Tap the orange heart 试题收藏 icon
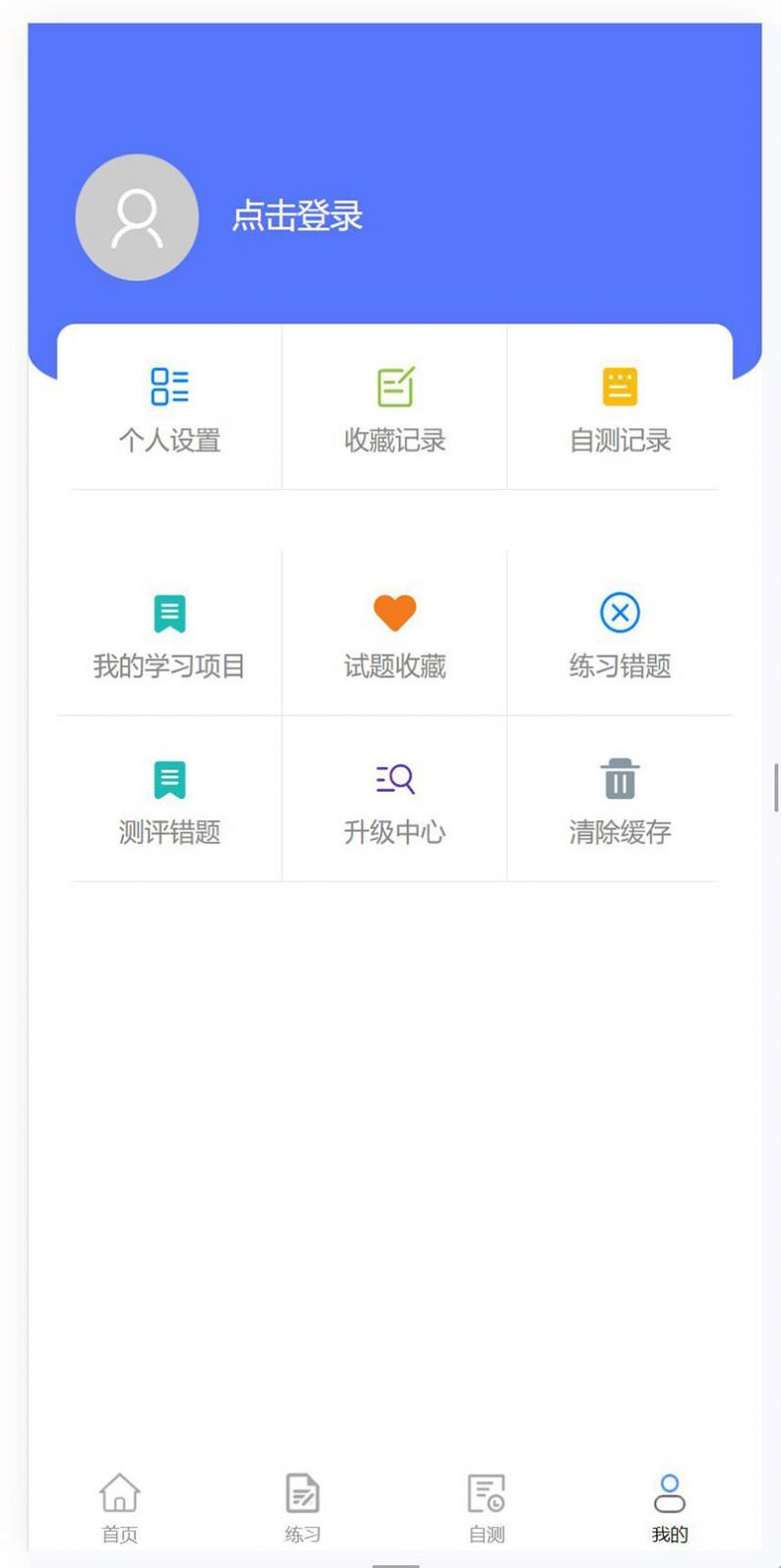 (x=395, y=612)
